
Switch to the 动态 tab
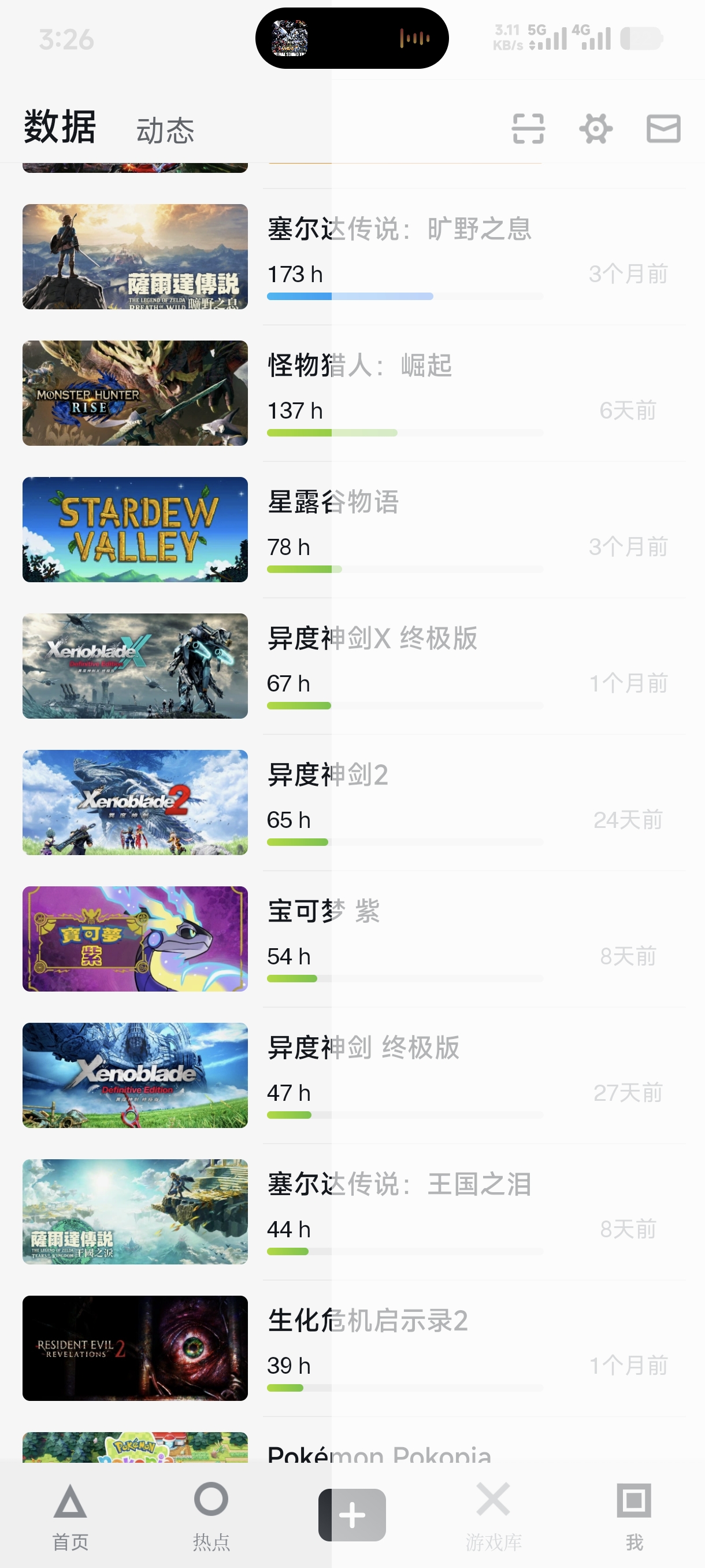(165, 130)
